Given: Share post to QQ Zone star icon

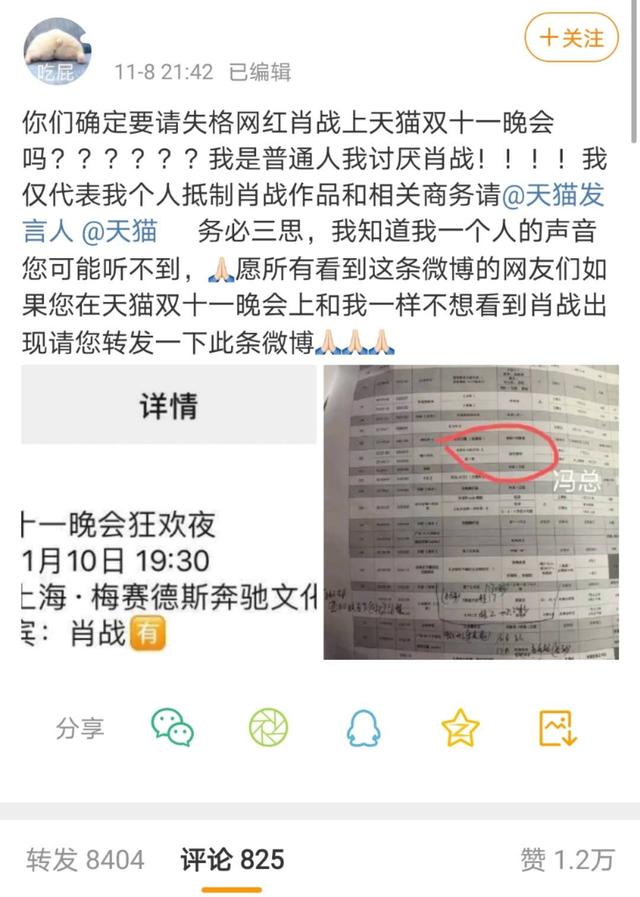Looking at the screenshot, I should click(460, 727).
